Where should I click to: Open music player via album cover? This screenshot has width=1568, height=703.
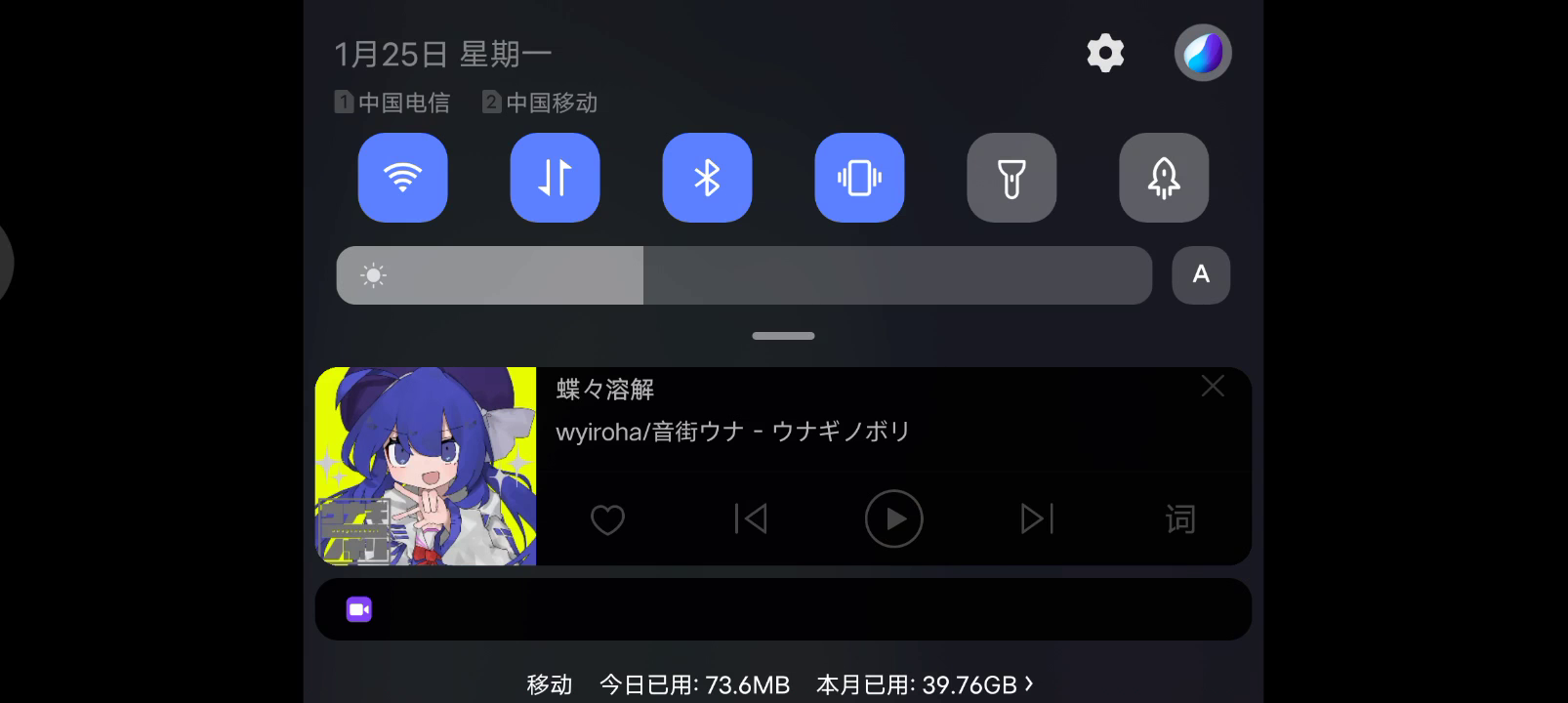(426, 466)
